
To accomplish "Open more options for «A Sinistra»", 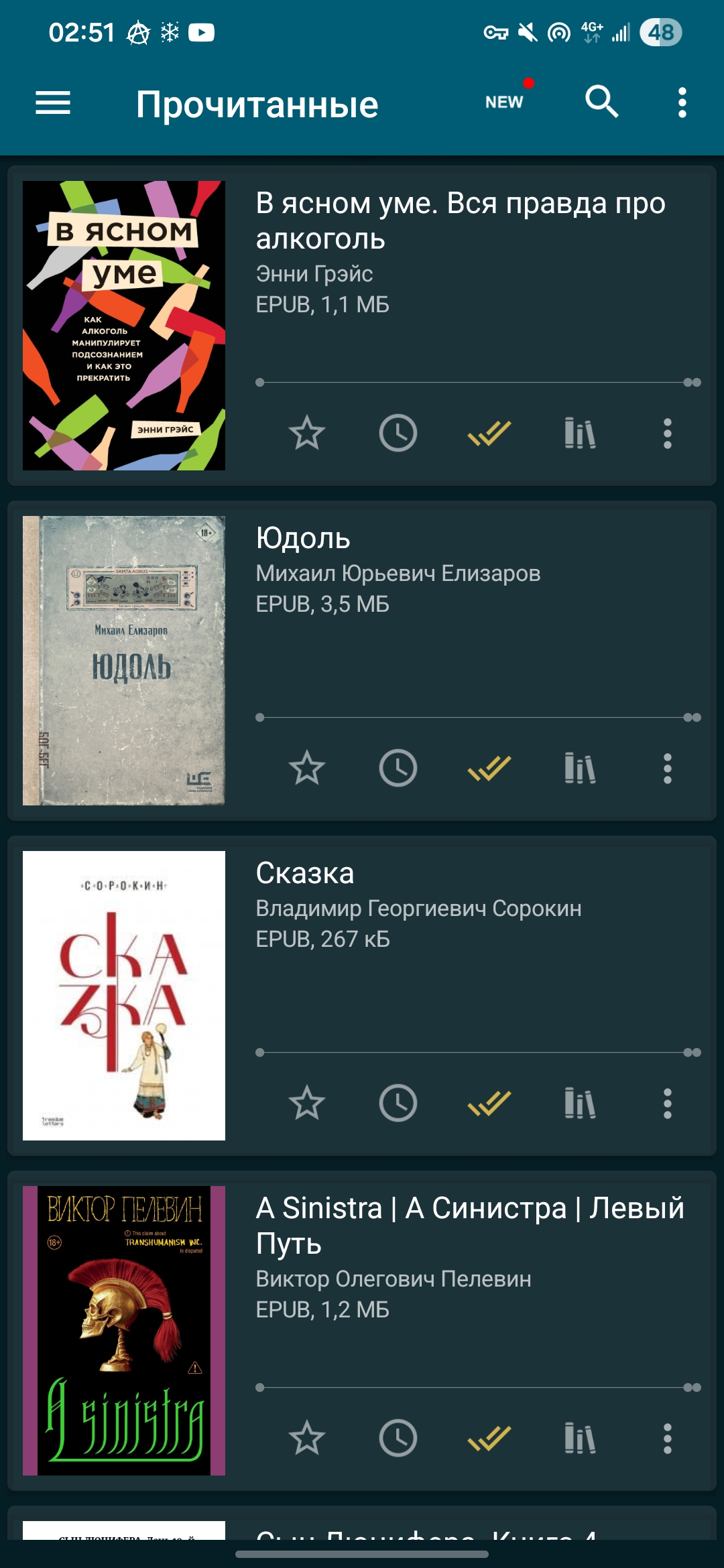I will tap(667, 1439).
